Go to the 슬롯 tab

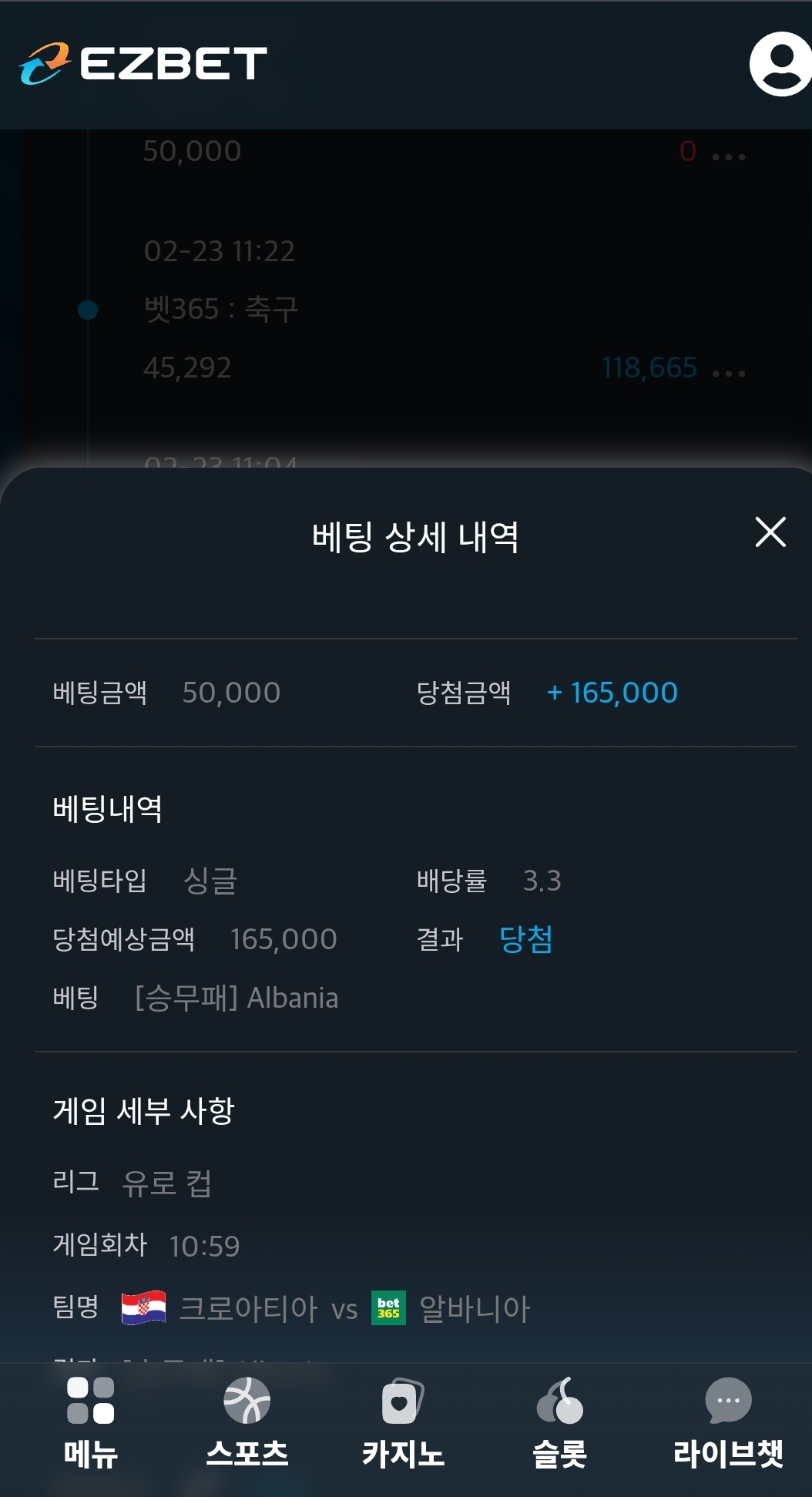(560, 1422)
